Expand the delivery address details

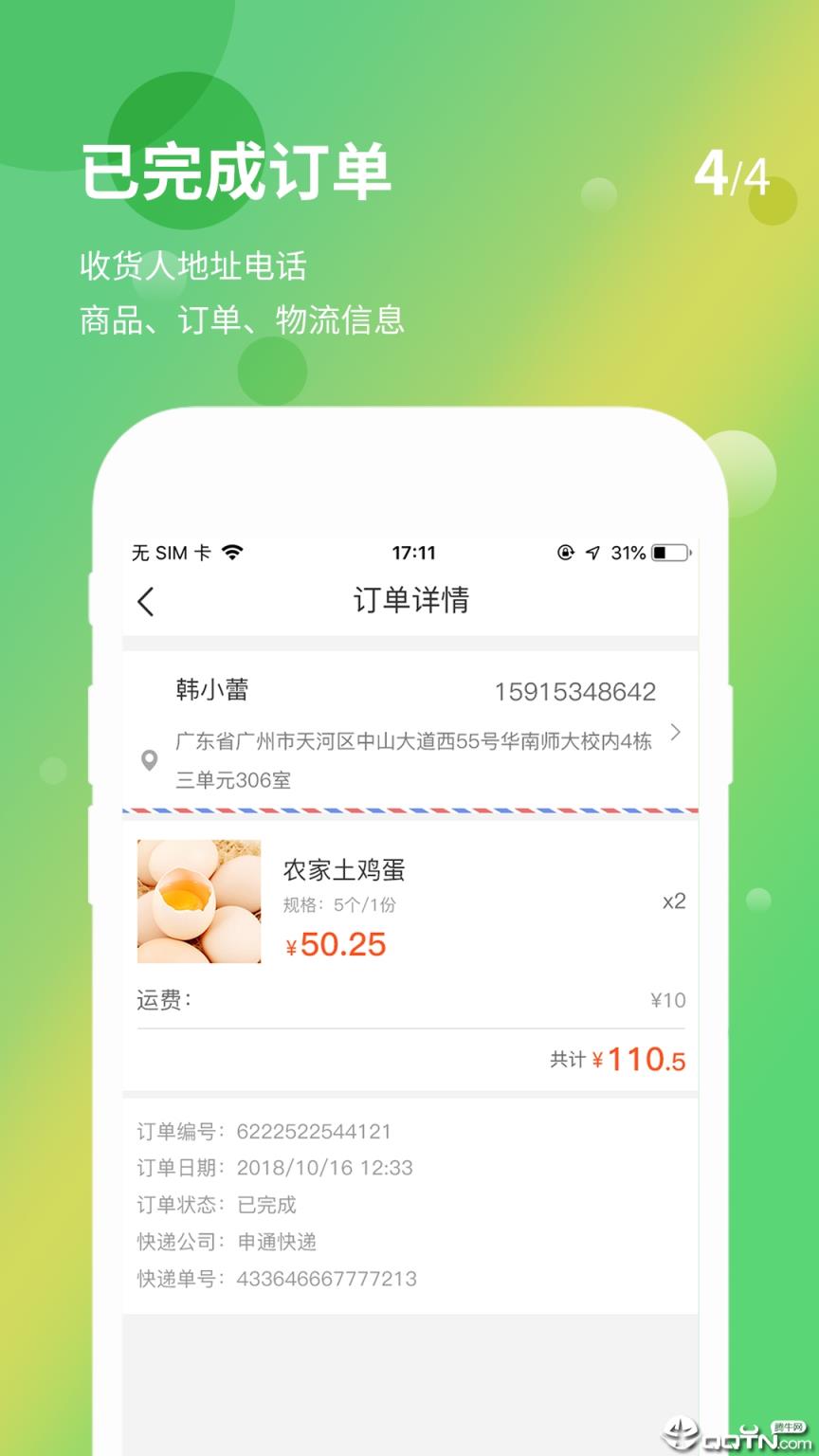tap(408, 758)
